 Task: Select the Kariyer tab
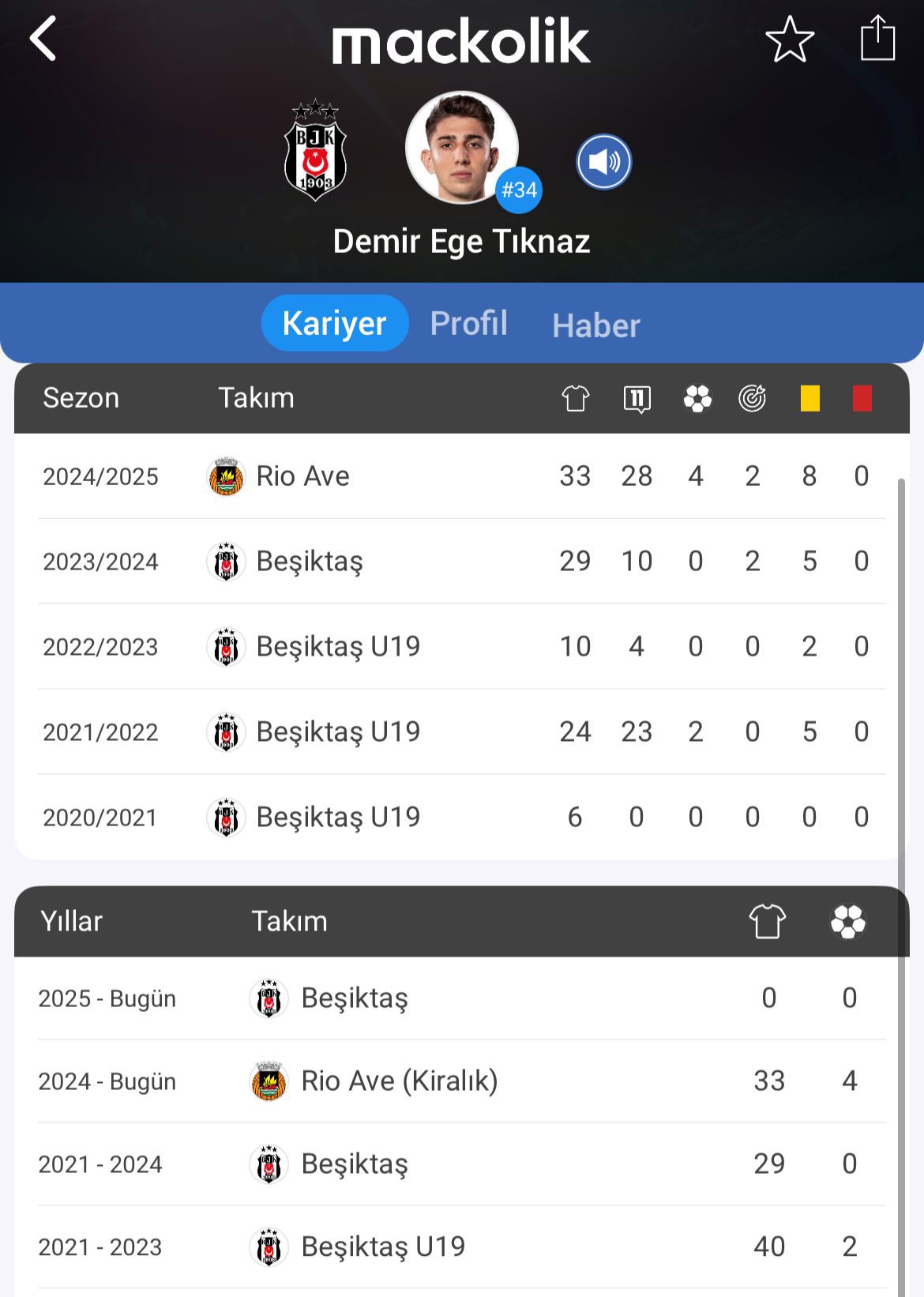334,323
